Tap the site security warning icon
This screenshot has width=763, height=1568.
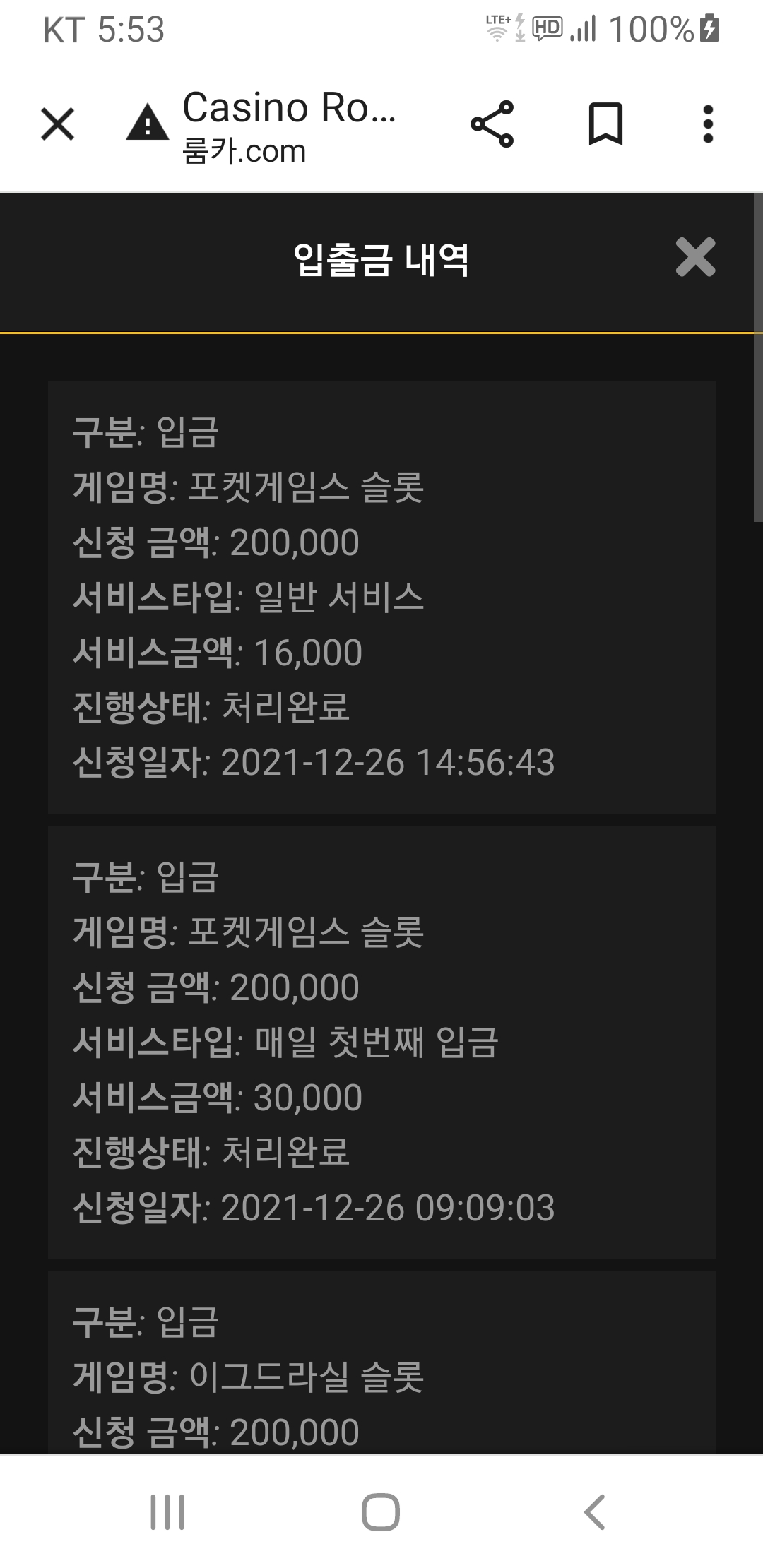point(147,123)
